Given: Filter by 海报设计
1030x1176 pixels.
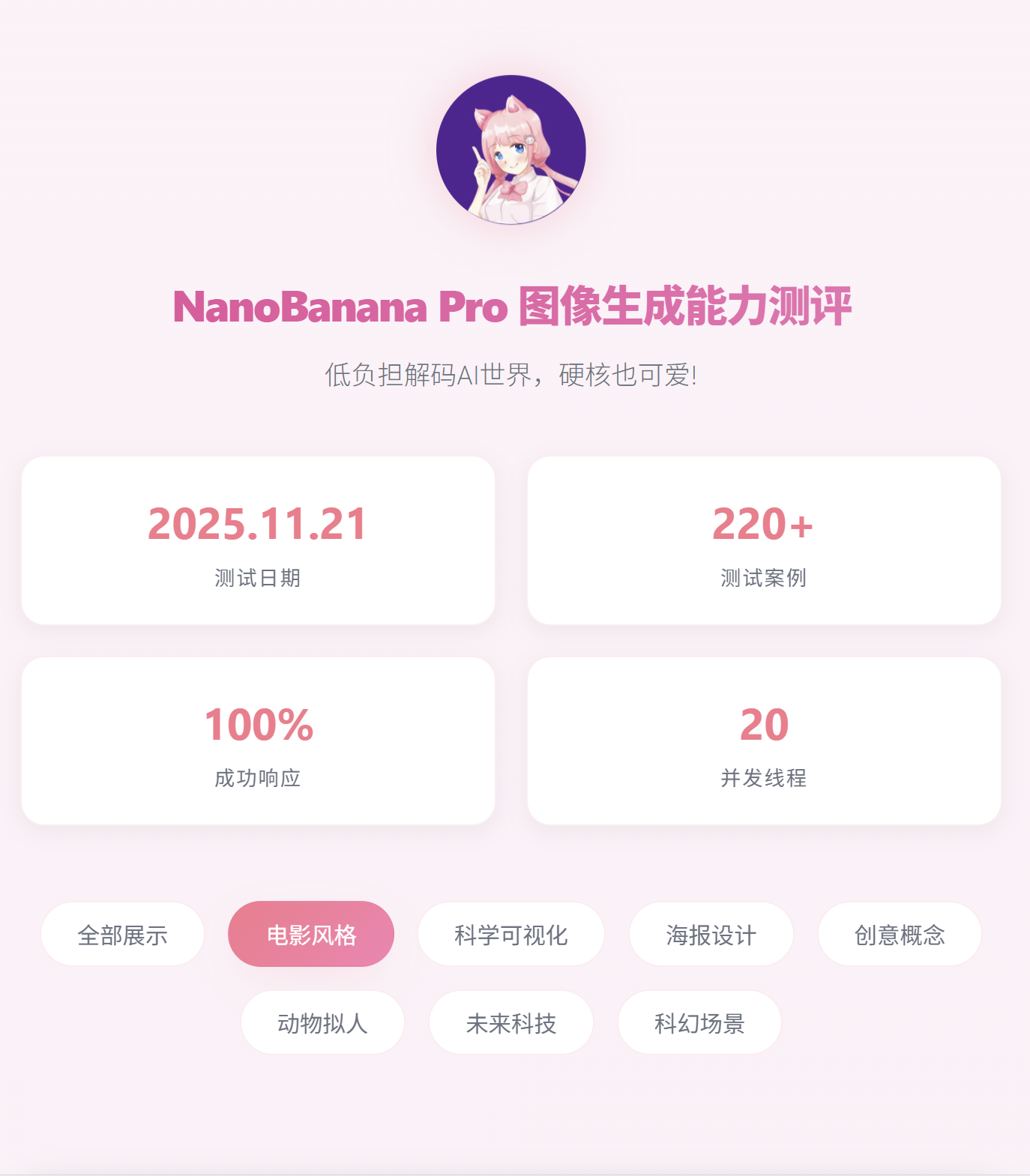Looking at the screenshot, I should point(711,935).
